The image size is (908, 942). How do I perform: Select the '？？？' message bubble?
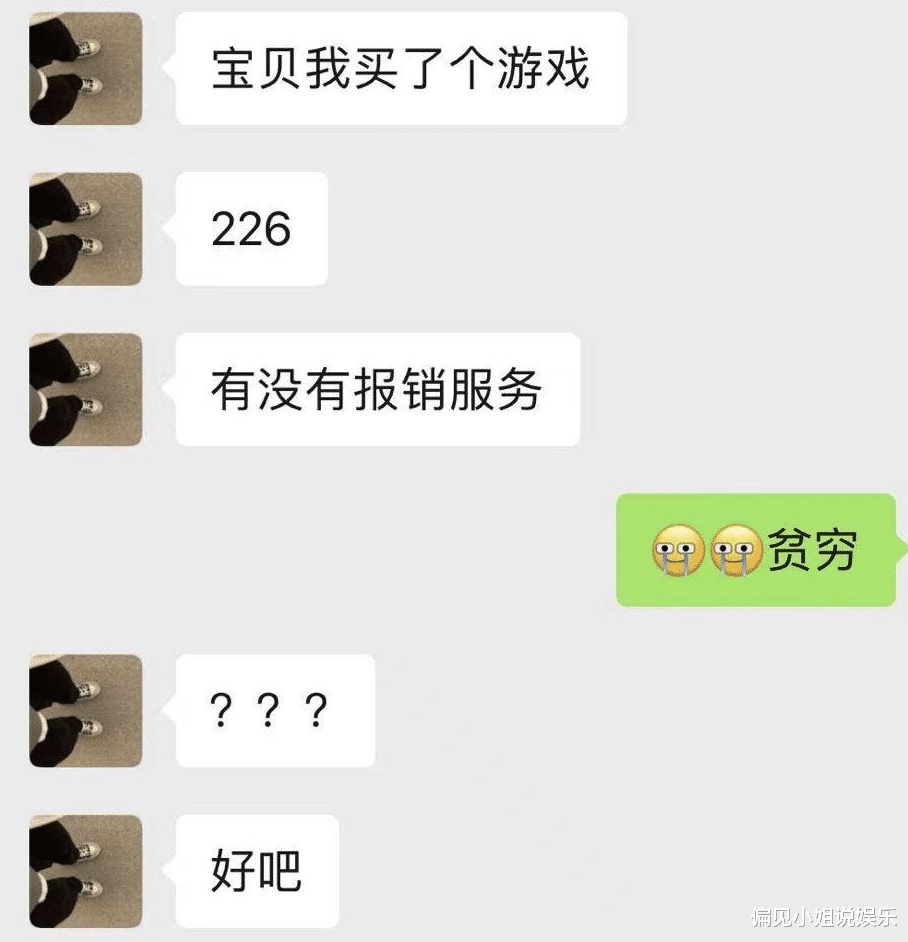[x=274, y=710]
